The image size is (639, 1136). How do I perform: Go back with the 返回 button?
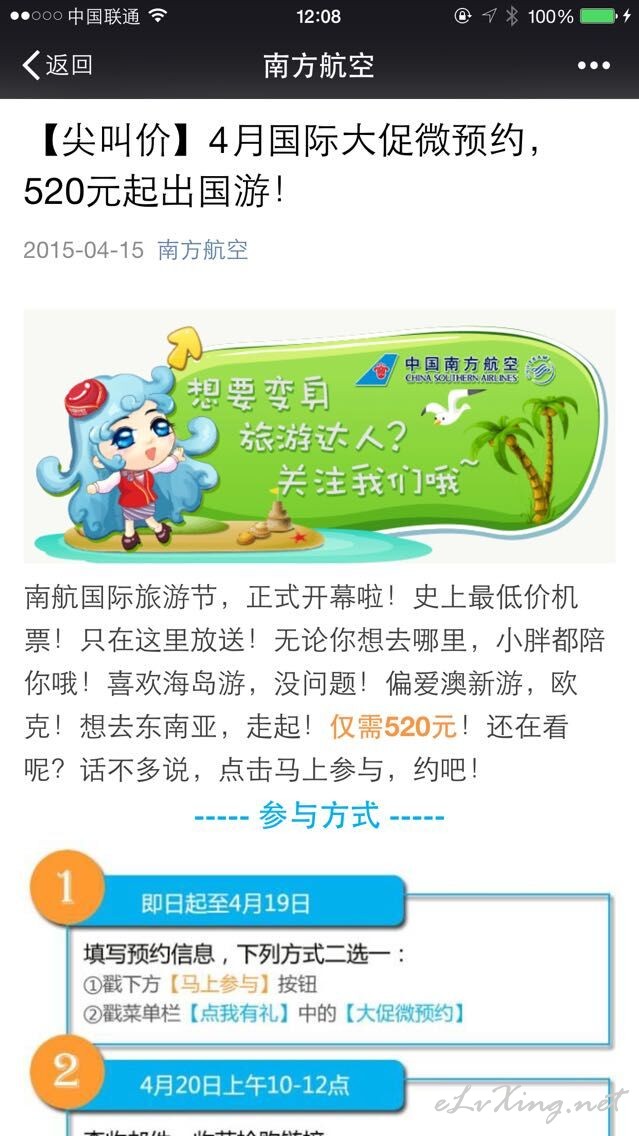[x=57, y=65]
